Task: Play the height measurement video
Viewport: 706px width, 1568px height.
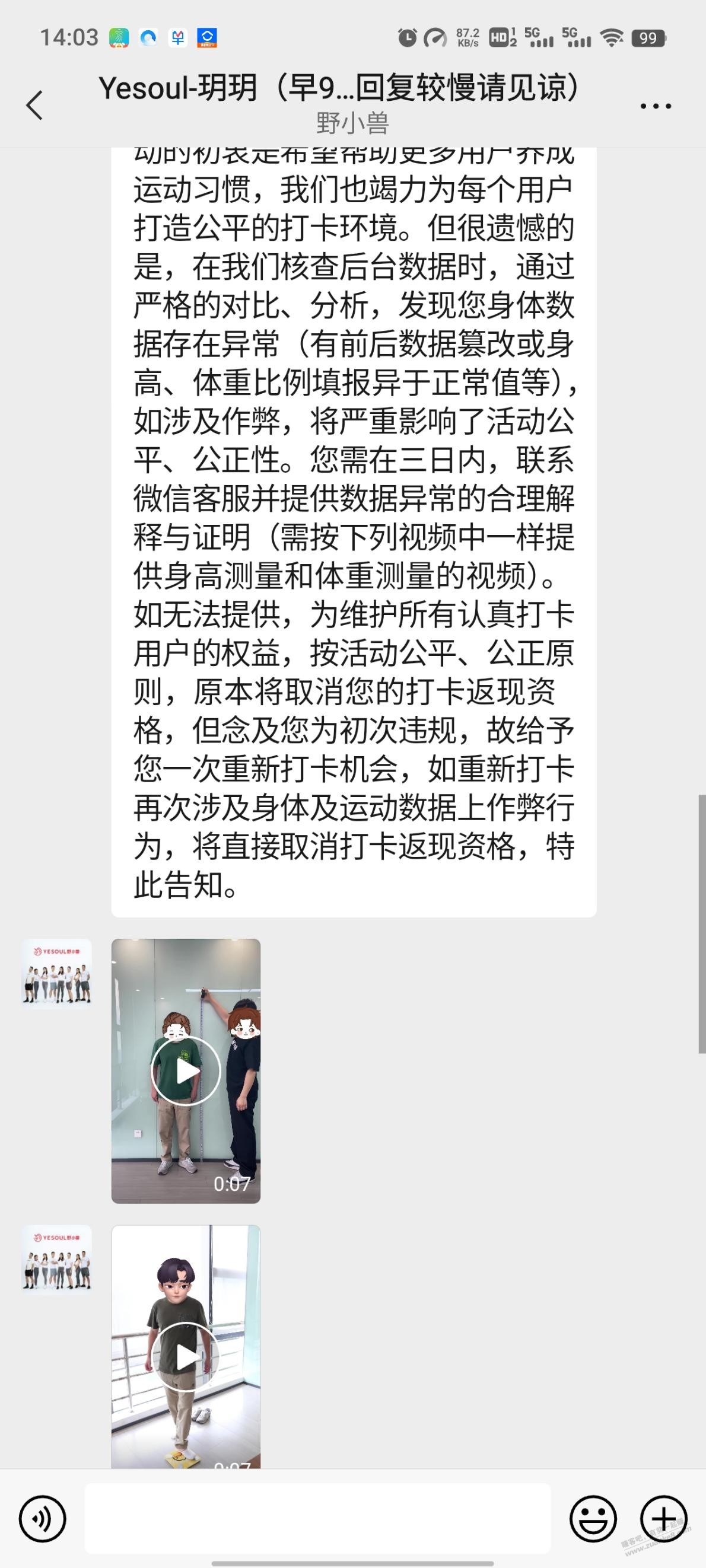Action: (x=186, y=1071)
